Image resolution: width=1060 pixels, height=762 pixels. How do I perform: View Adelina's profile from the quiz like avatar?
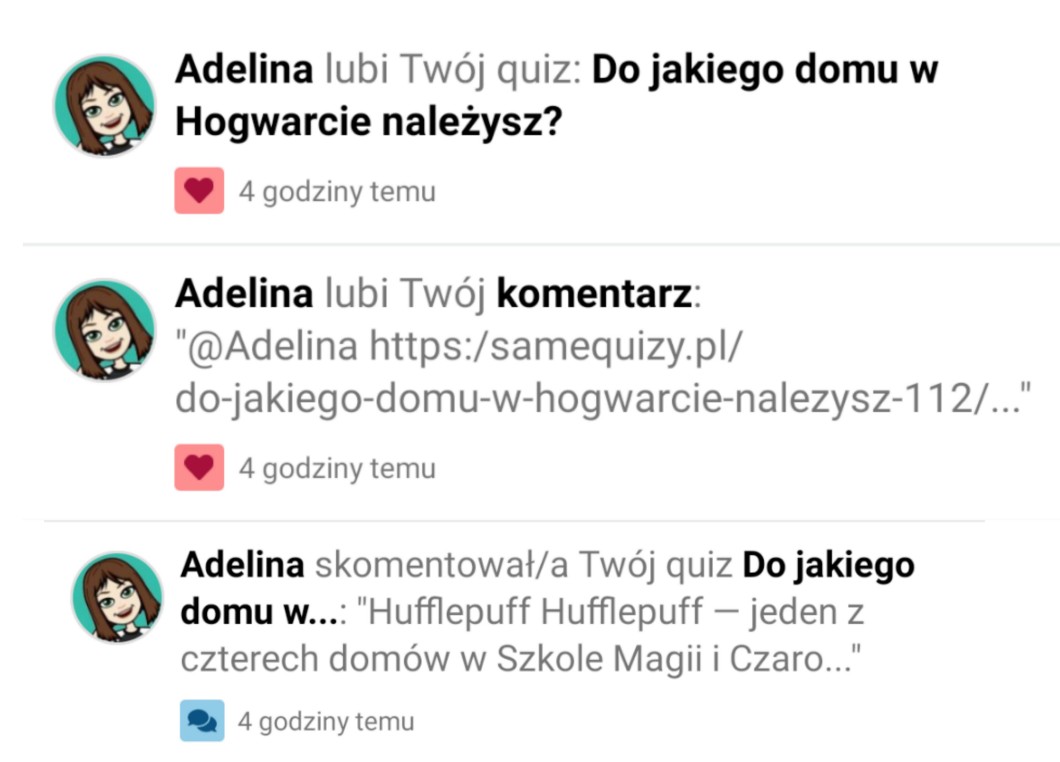(x=104, y=106)
